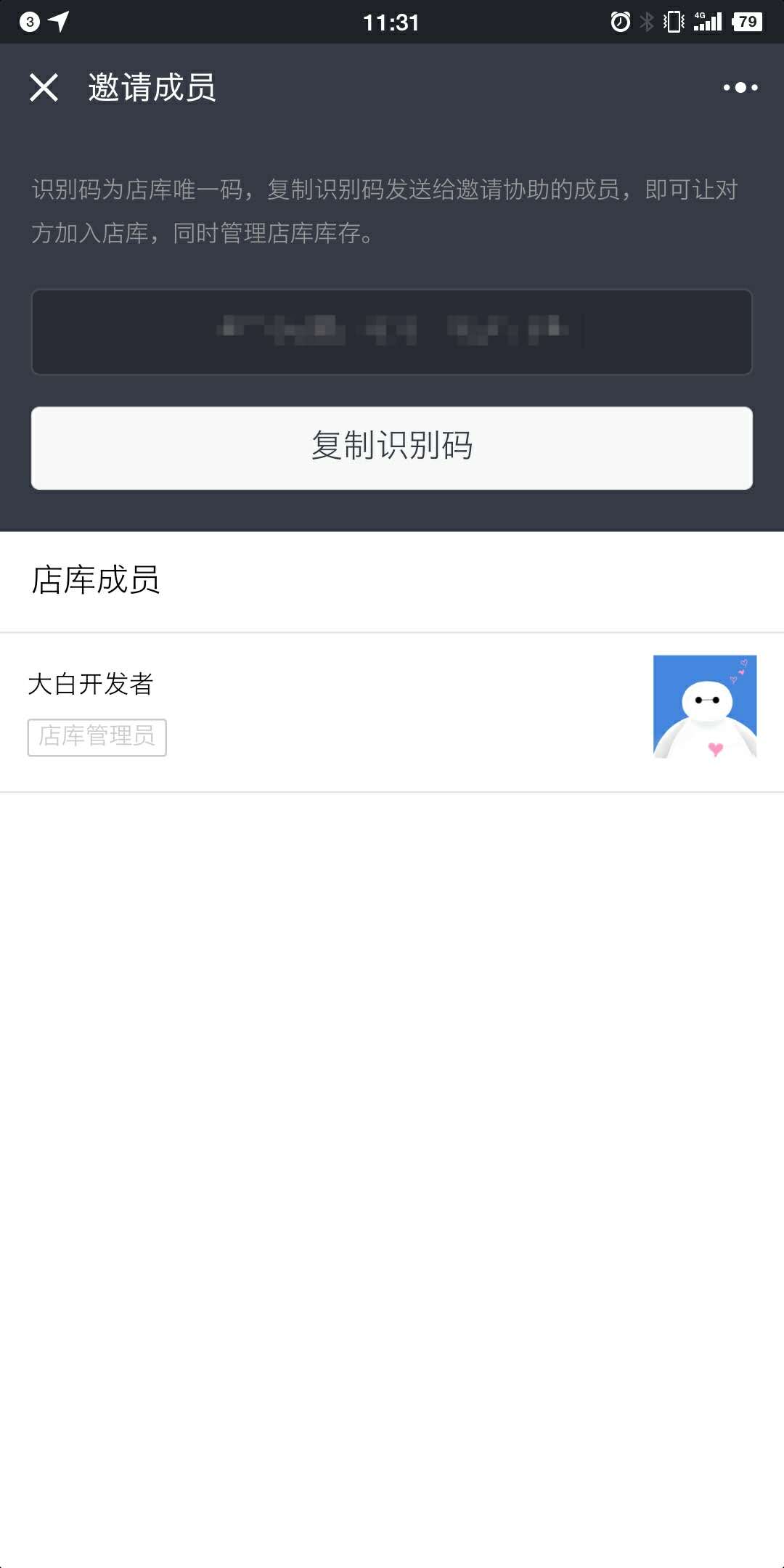The width and height of the screenshot is (784, 1568).
Task: Open member 大白开发者
Action: 392,711
